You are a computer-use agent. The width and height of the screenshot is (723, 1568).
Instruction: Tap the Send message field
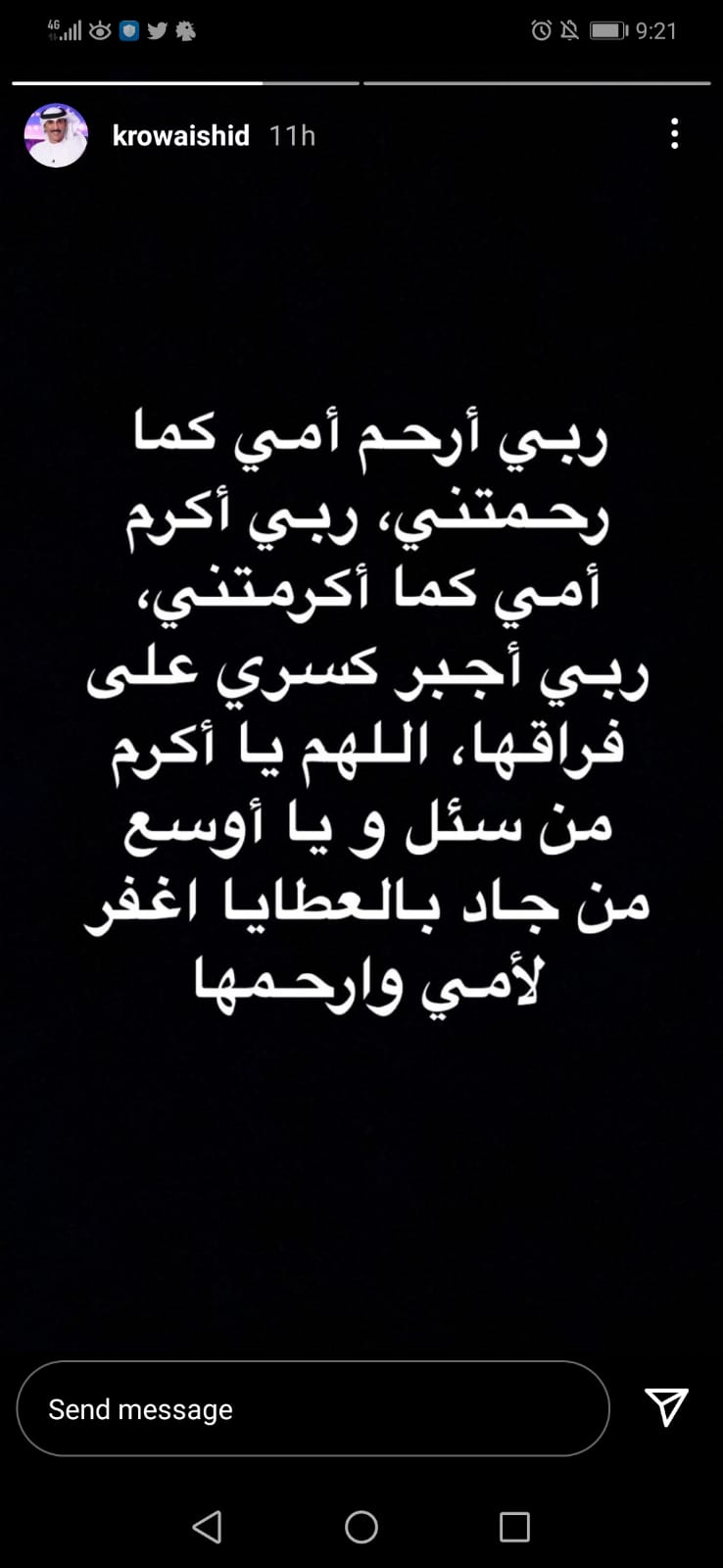313,1408
